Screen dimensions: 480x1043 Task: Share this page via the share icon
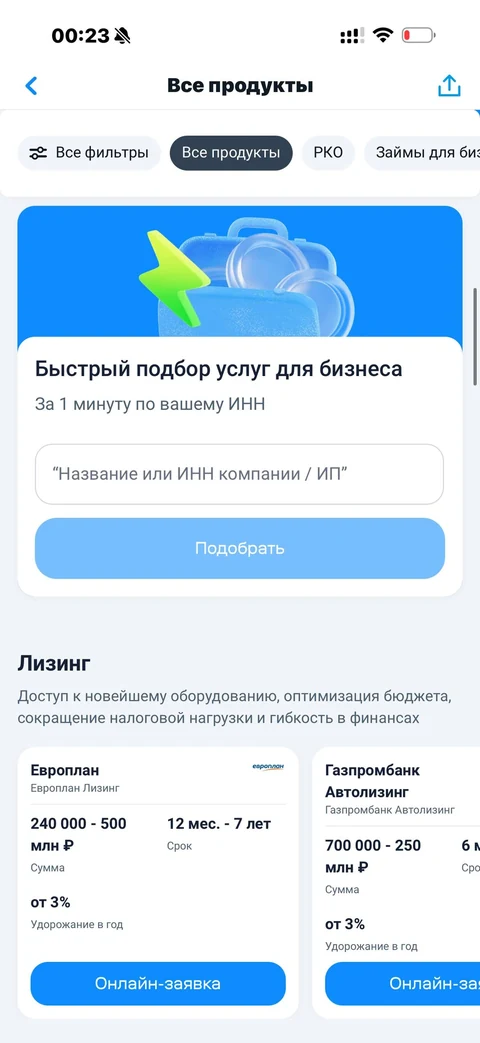click(449, 85)
